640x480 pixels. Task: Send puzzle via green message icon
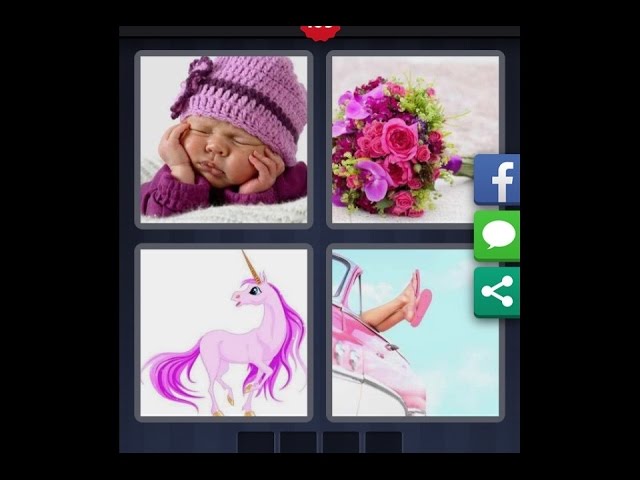coord(497,236)
